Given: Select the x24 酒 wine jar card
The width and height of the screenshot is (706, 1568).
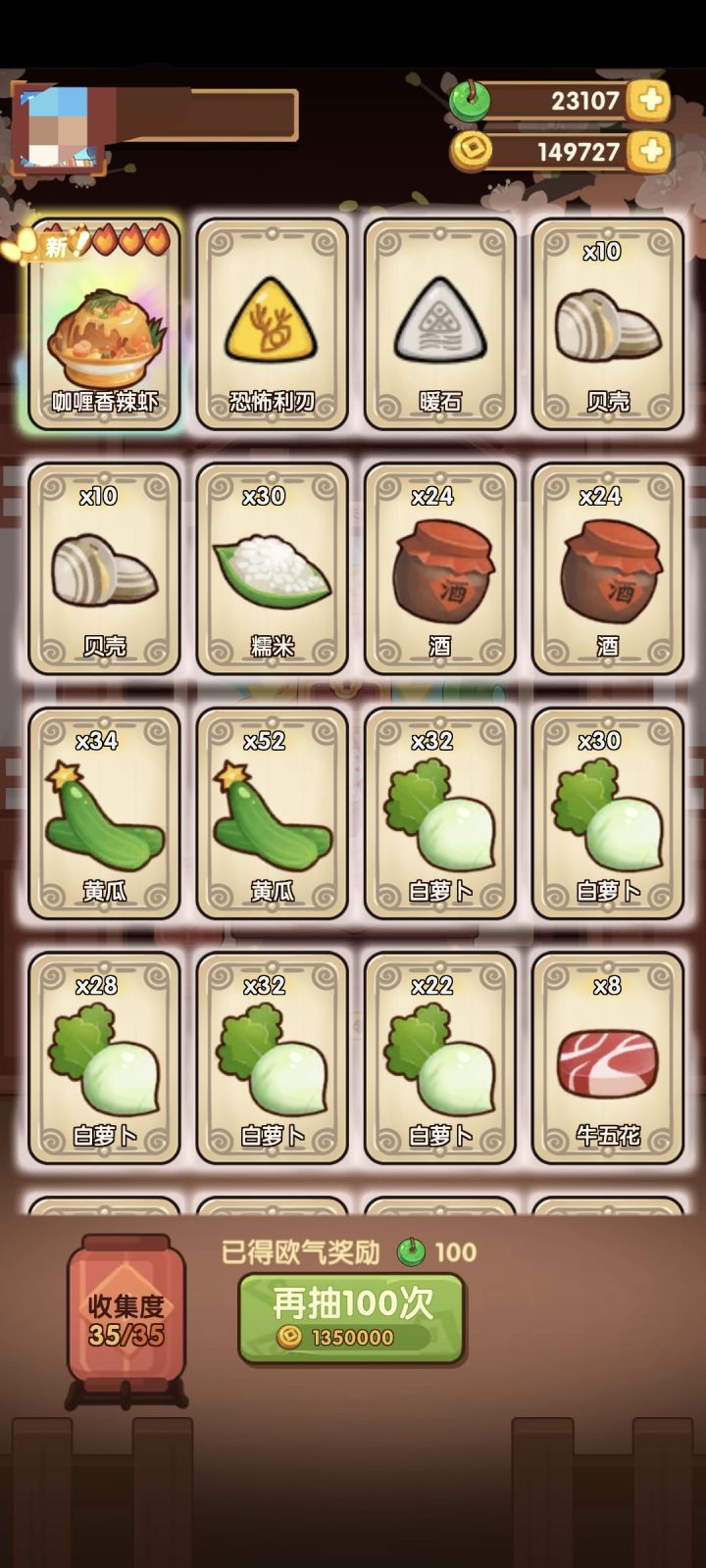Looking at the screenshot, I should [440, 568].
